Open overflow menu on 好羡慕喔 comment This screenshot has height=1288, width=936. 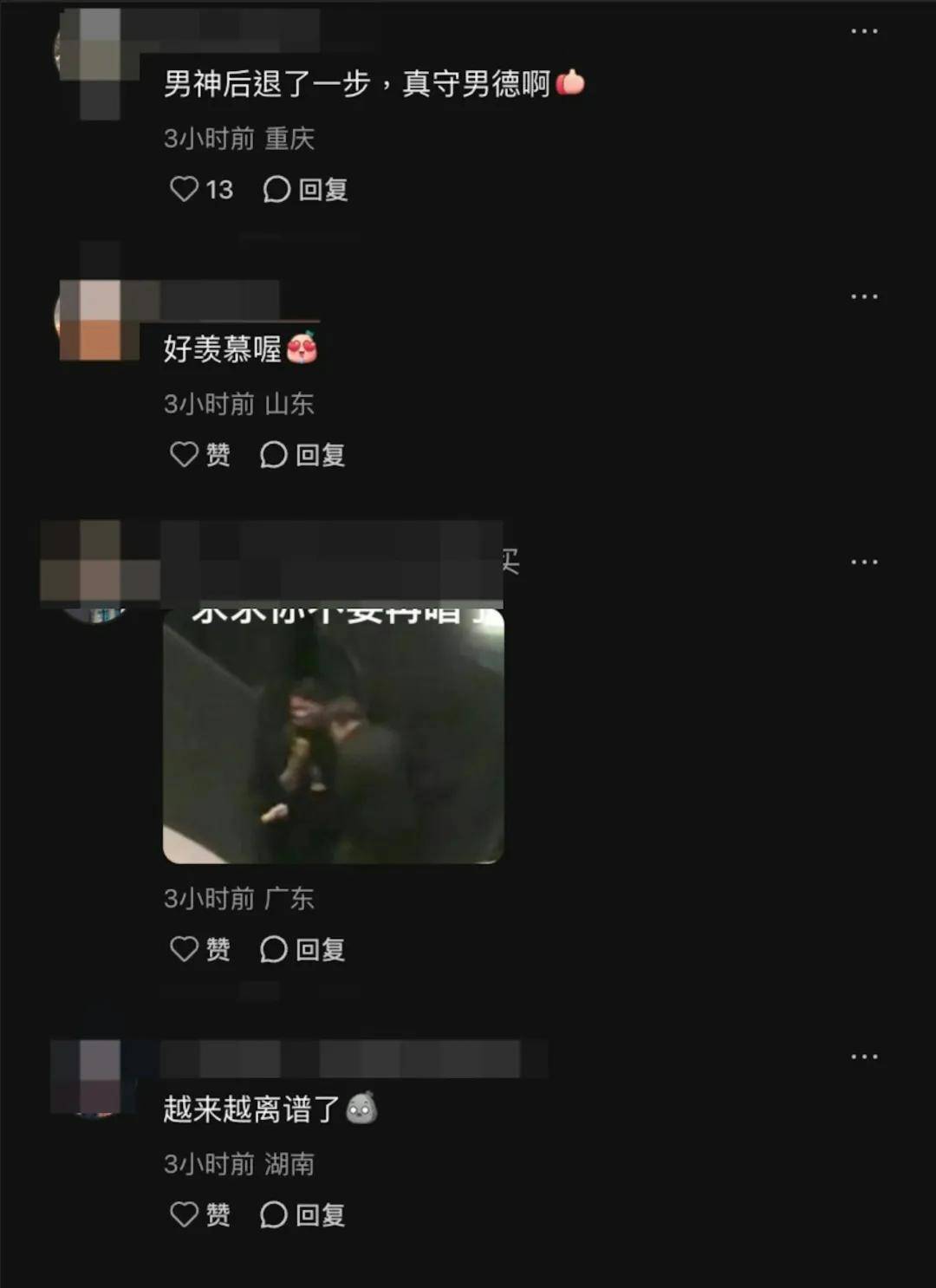863,296
